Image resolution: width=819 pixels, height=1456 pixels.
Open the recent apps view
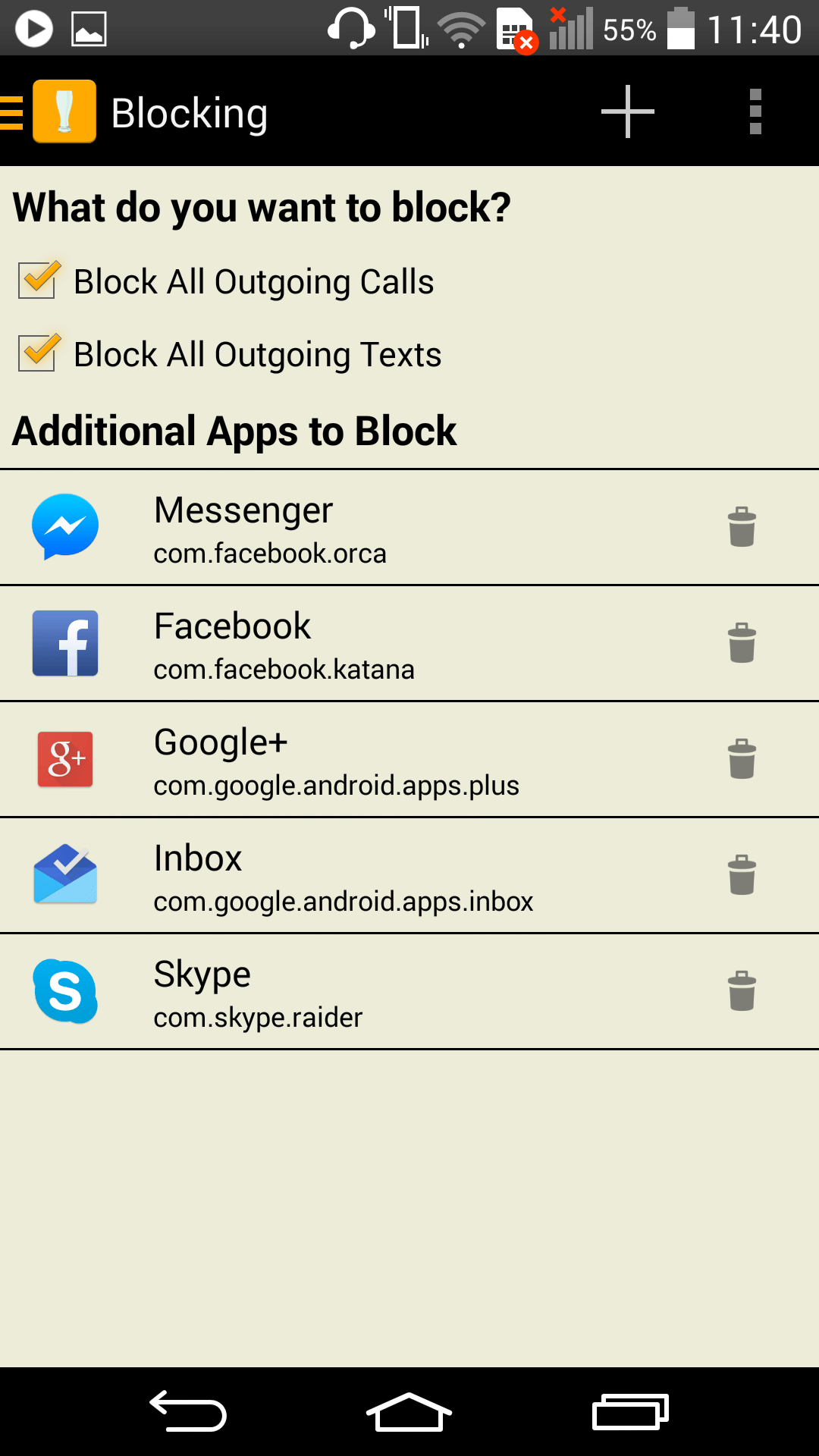tap(630, 1411)
